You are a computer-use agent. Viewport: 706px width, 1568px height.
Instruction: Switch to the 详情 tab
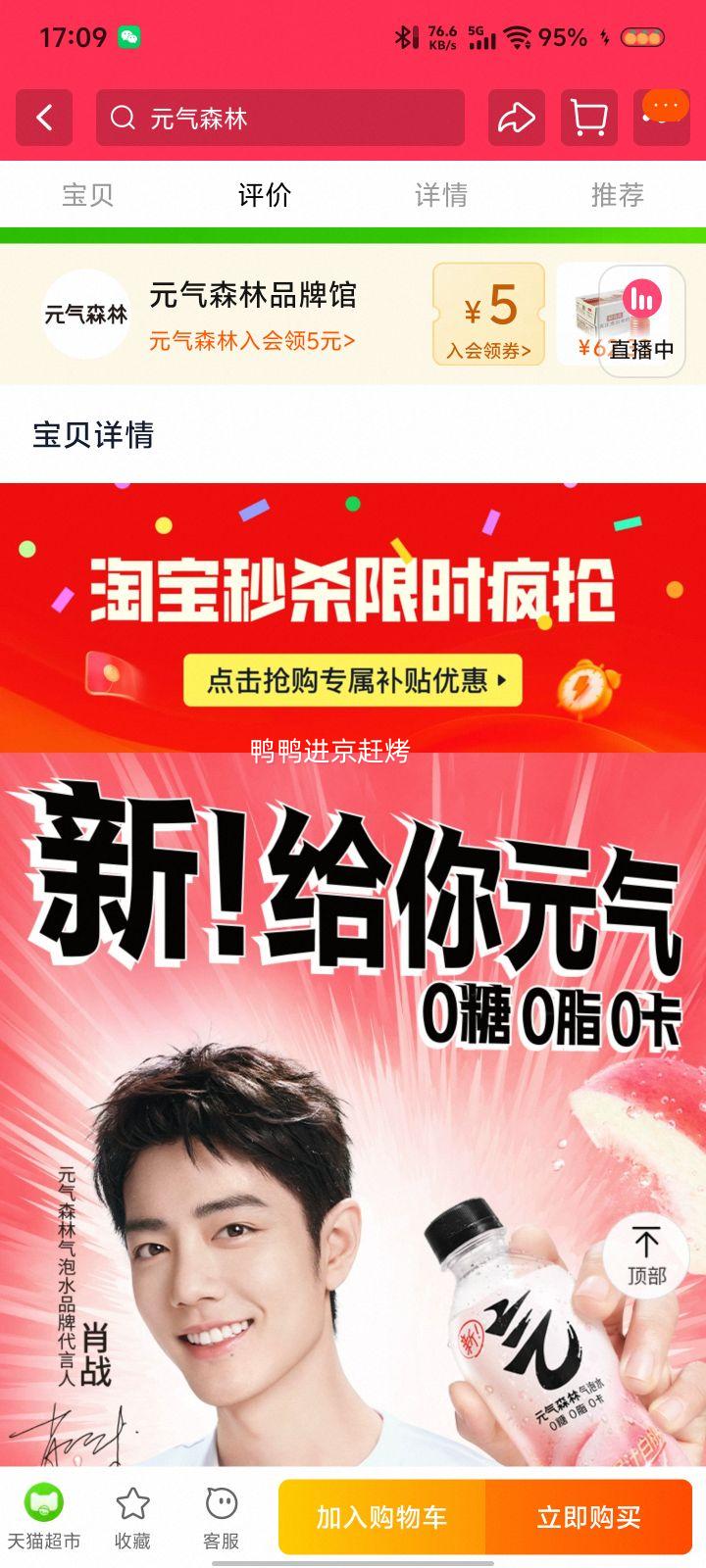coord(441,195)
